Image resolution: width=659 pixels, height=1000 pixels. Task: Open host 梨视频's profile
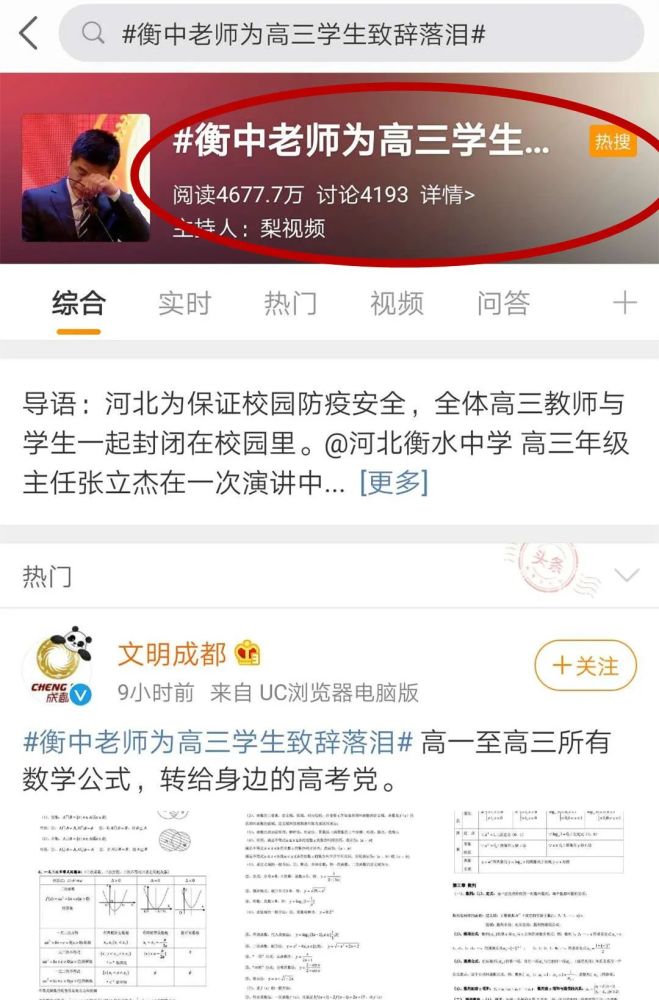[x=285, y=227]
